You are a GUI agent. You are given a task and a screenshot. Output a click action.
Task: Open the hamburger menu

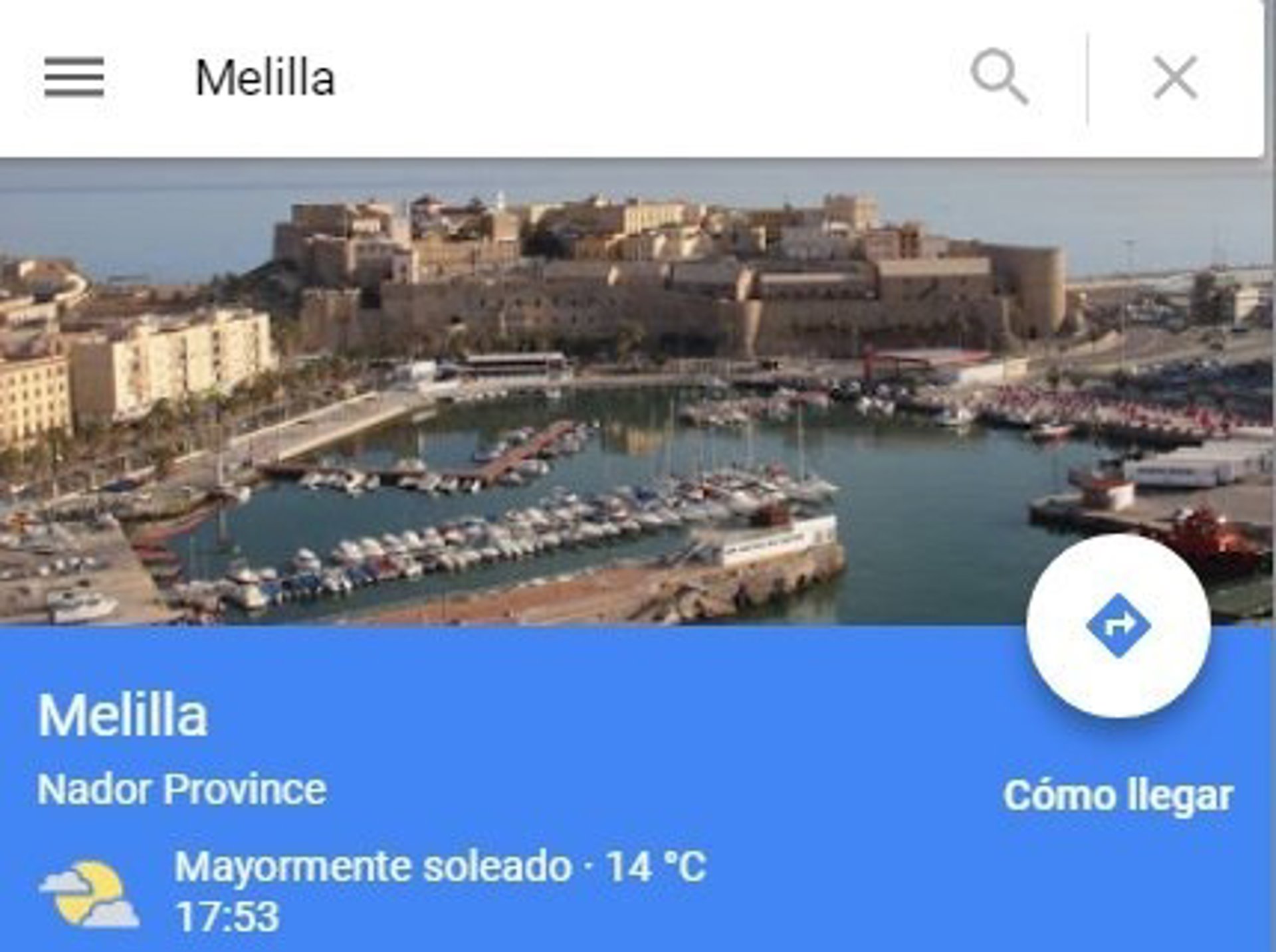(x=74, y=77)
